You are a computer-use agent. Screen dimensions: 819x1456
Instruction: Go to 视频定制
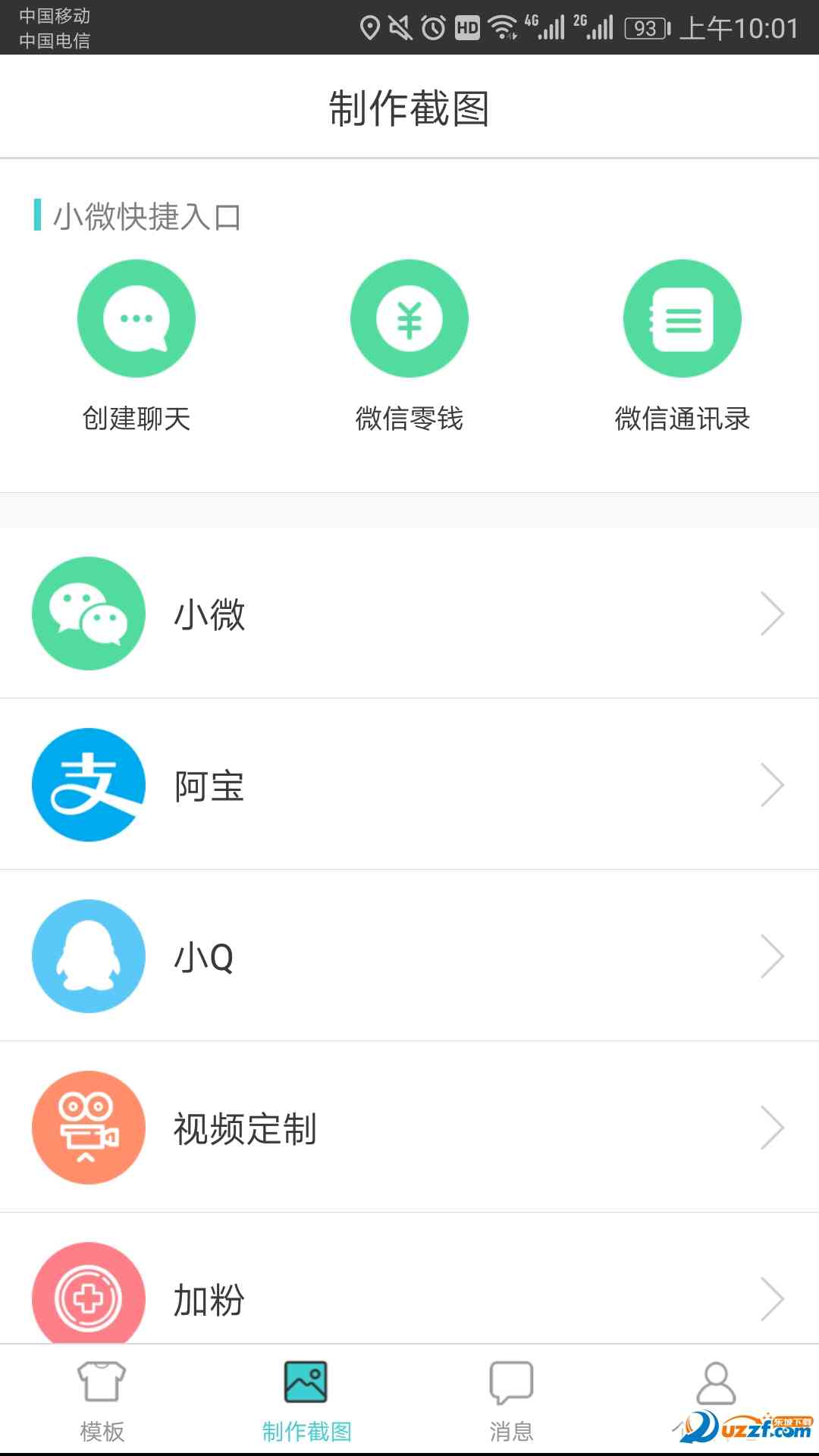coord(409,1128)
